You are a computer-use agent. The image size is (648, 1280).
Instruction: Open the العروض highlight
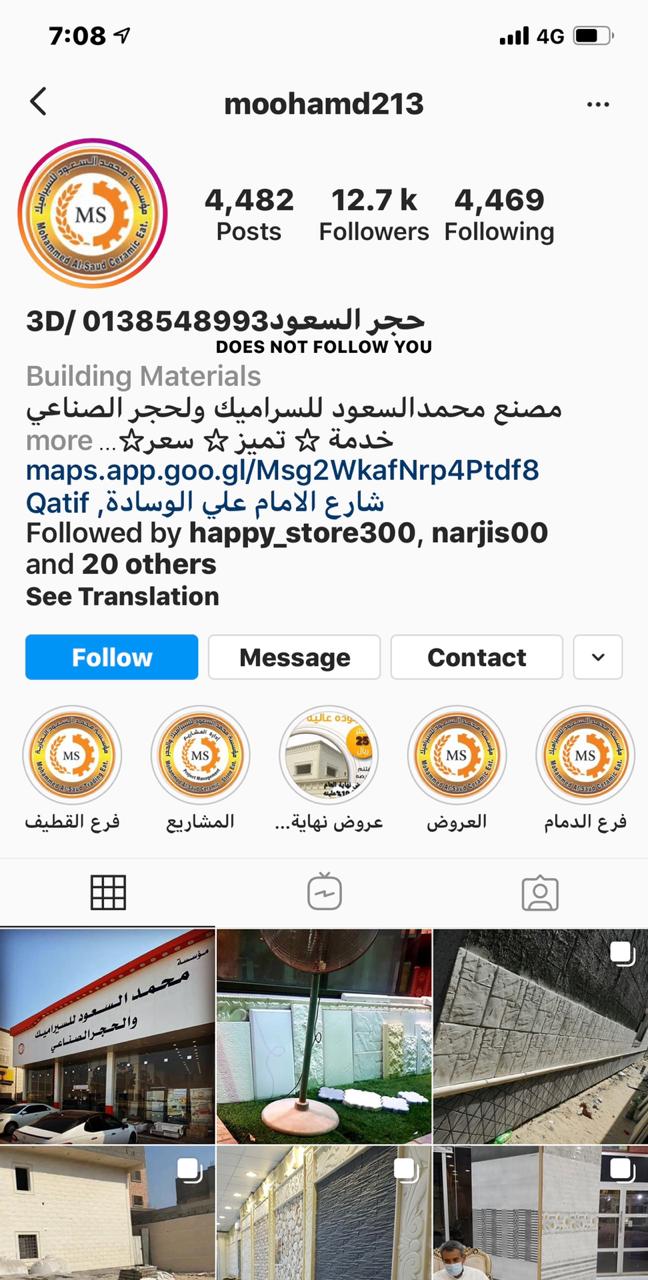pyautogui.click(x=457, y=755)
